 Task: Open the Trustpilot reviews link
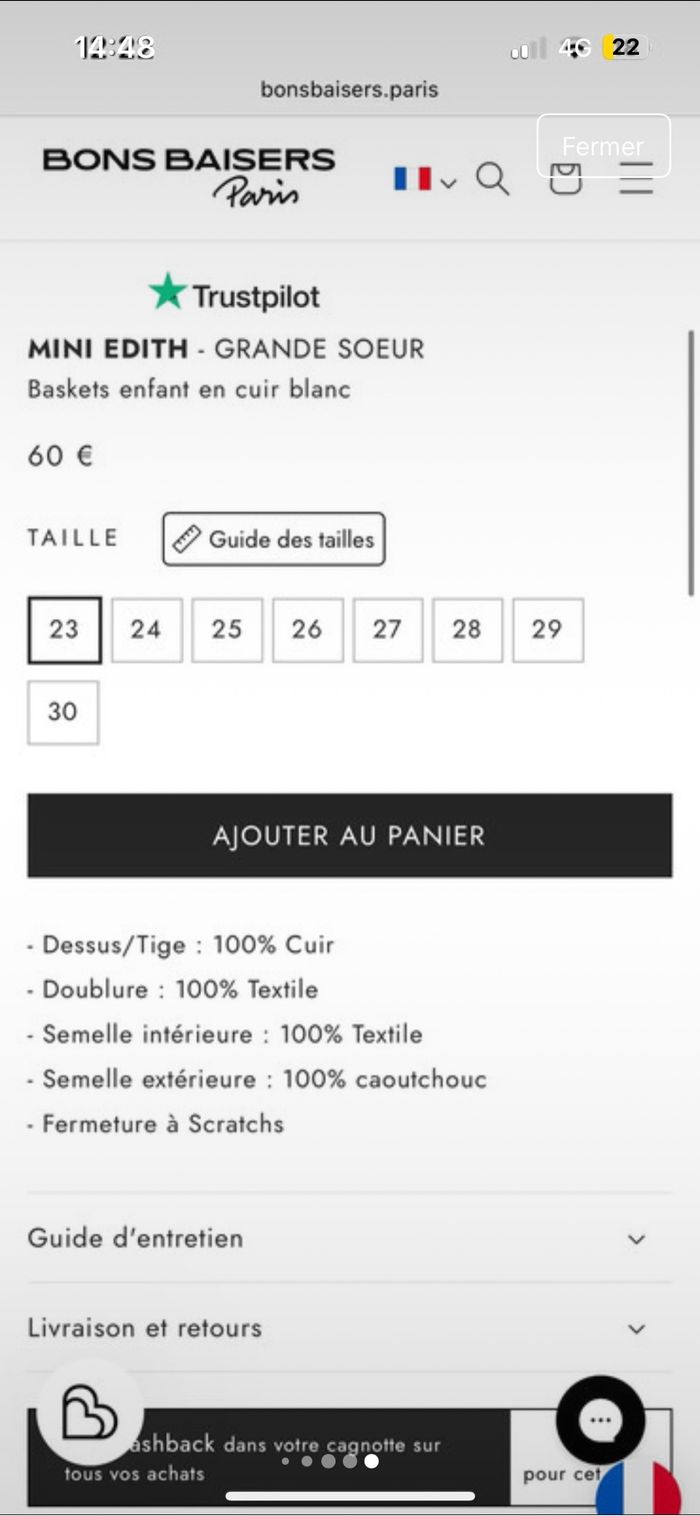(x=235, y=294)
